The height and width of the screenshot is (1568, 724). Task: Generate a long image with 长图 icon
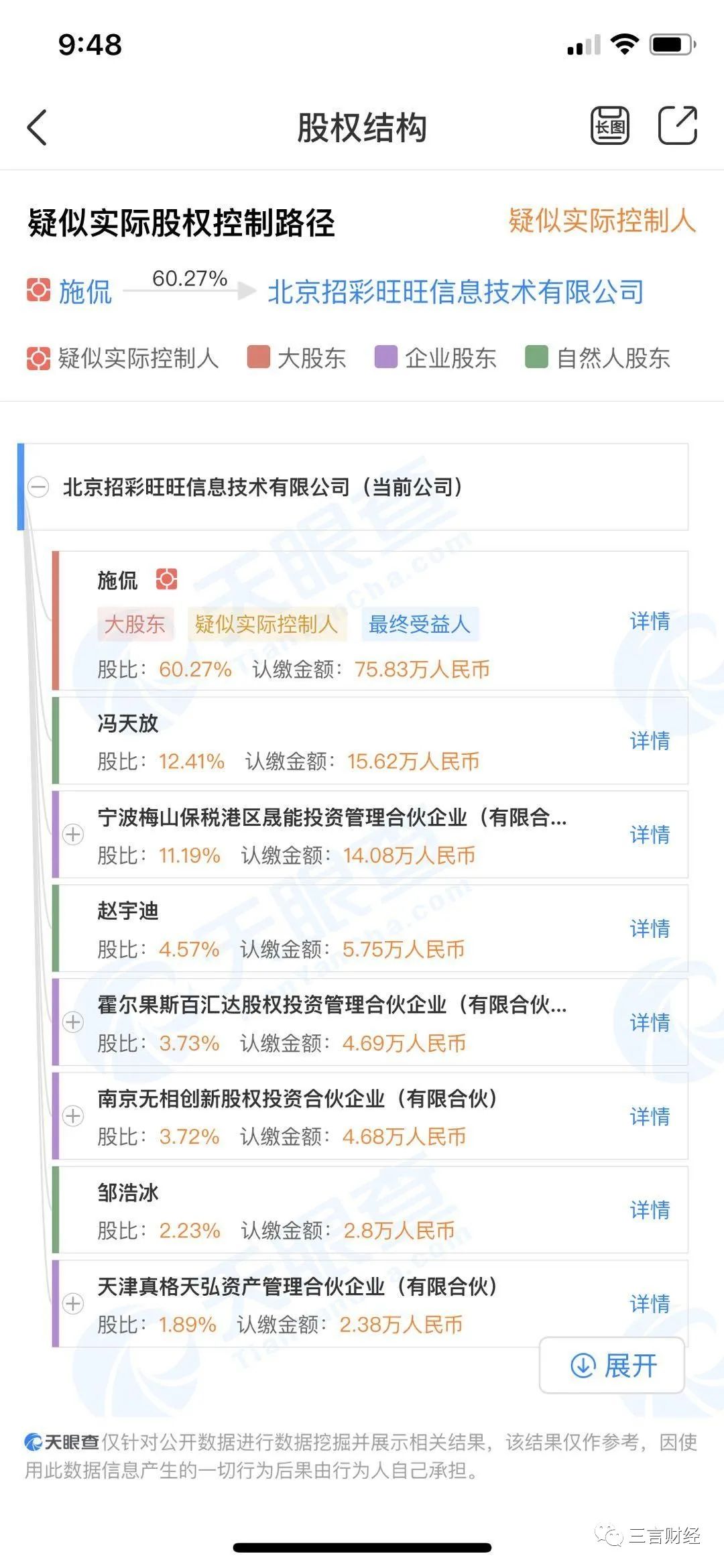610,125
